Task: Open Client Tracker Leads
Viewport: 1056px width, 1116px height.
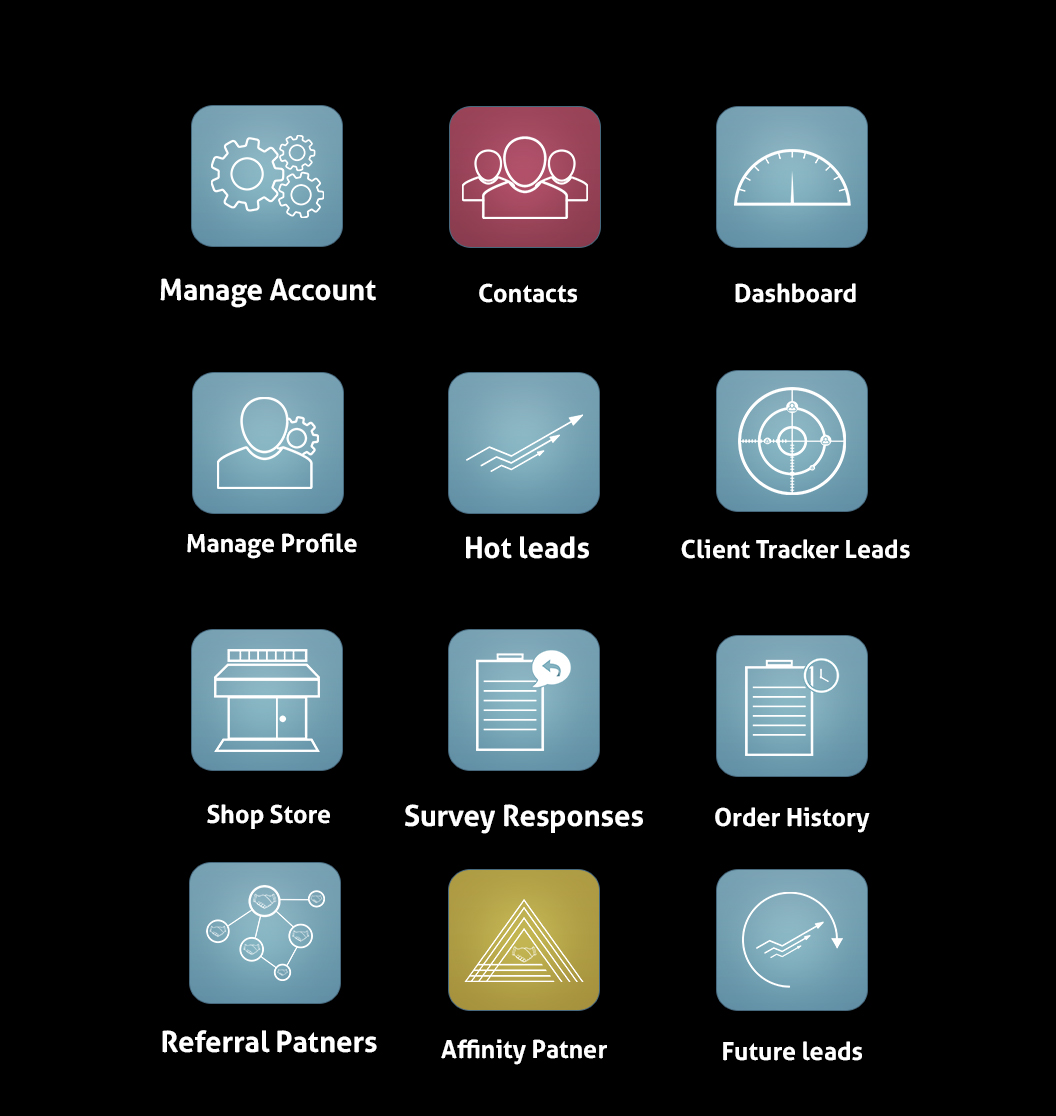Action: tap(792, 441)
